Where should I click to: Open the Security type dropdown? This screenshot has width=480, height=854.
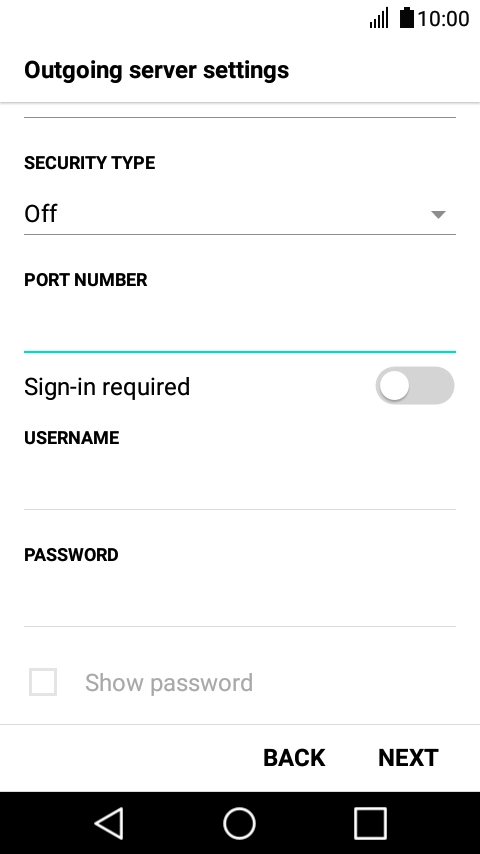click(x=240, y=214)
